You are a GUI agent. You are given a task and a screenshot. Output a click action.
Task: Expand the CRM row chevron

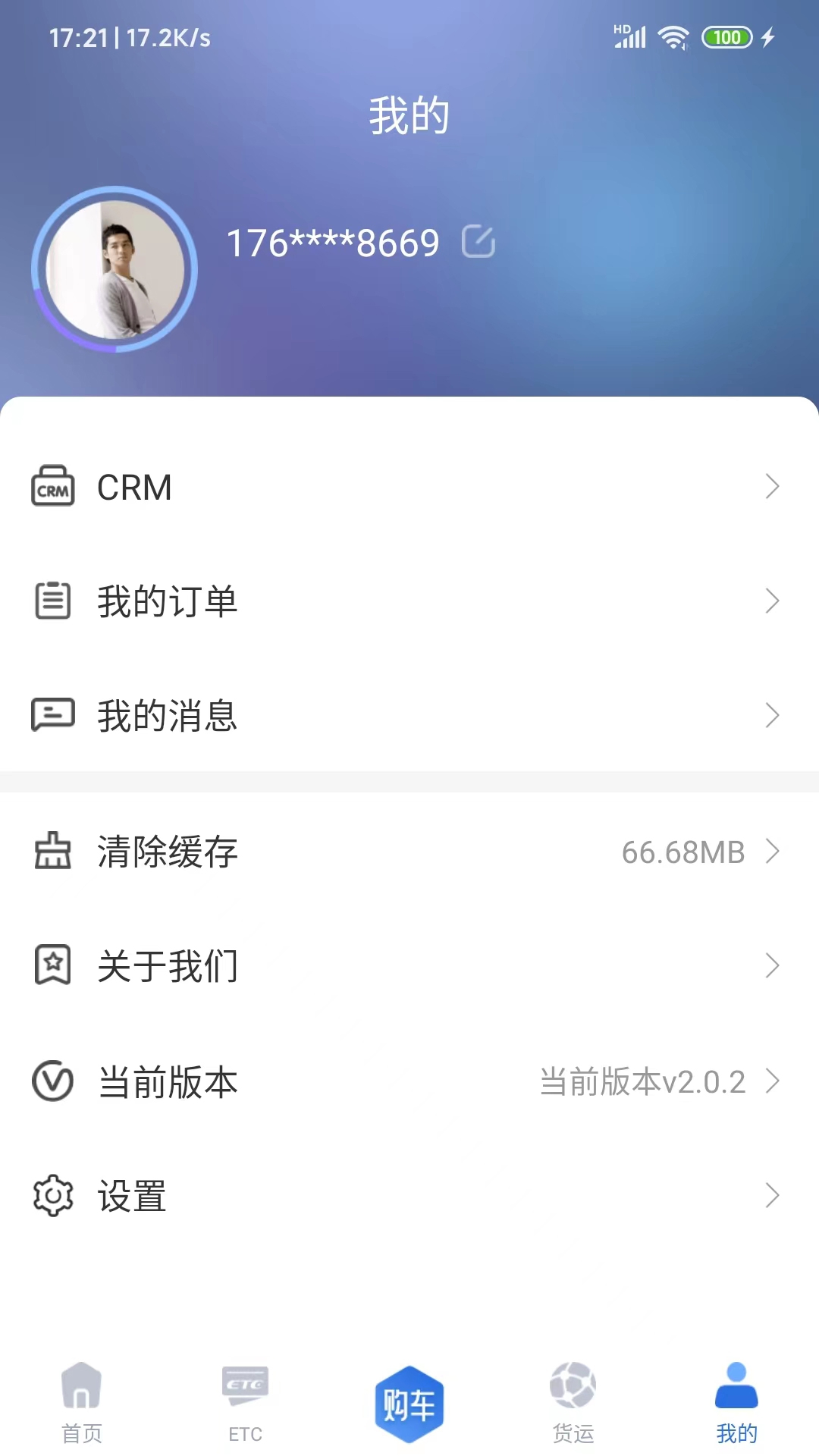772,488
